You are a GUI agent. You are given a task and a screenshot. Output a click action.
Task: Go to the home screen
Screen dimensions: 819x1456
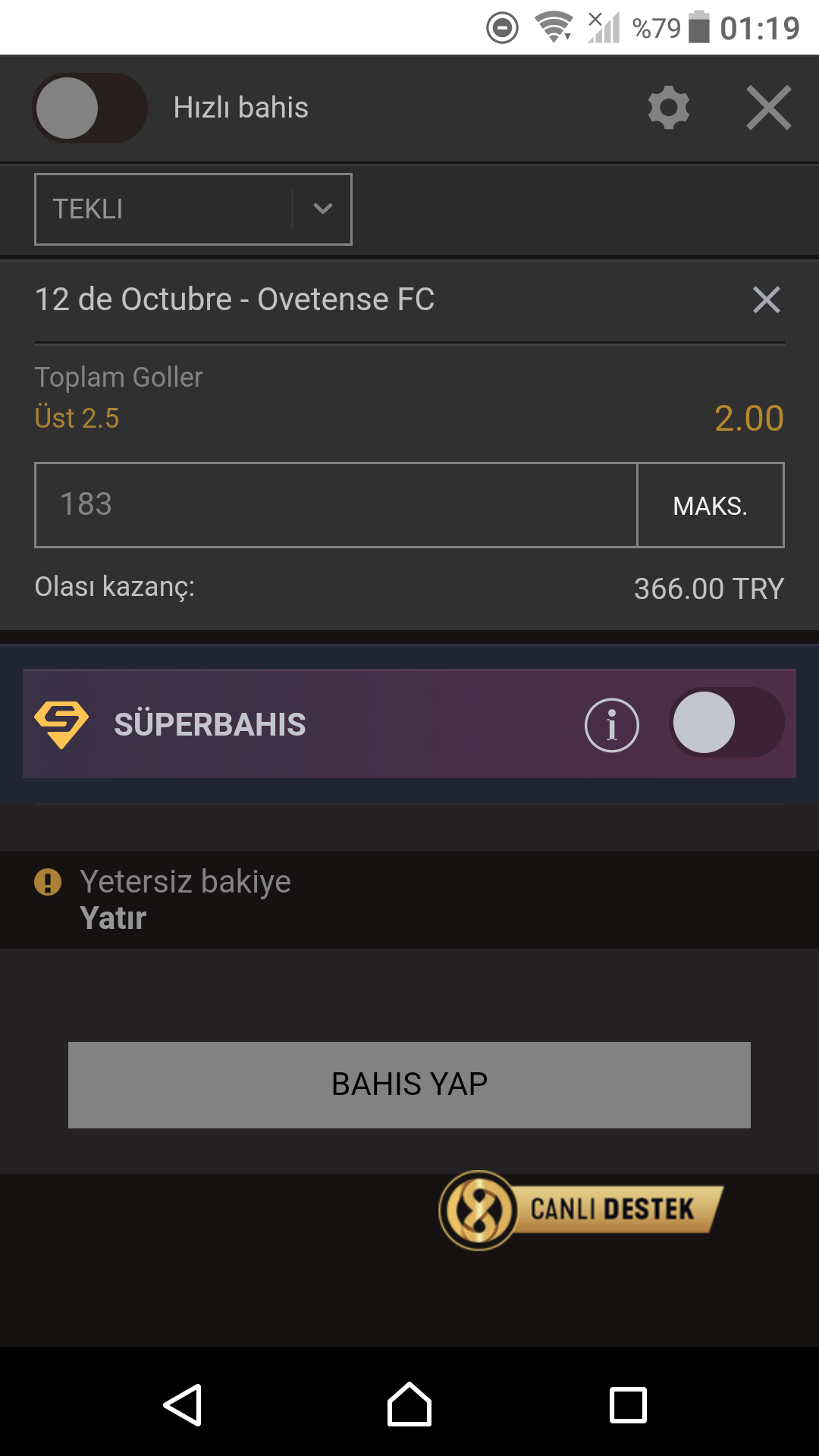409,1405
